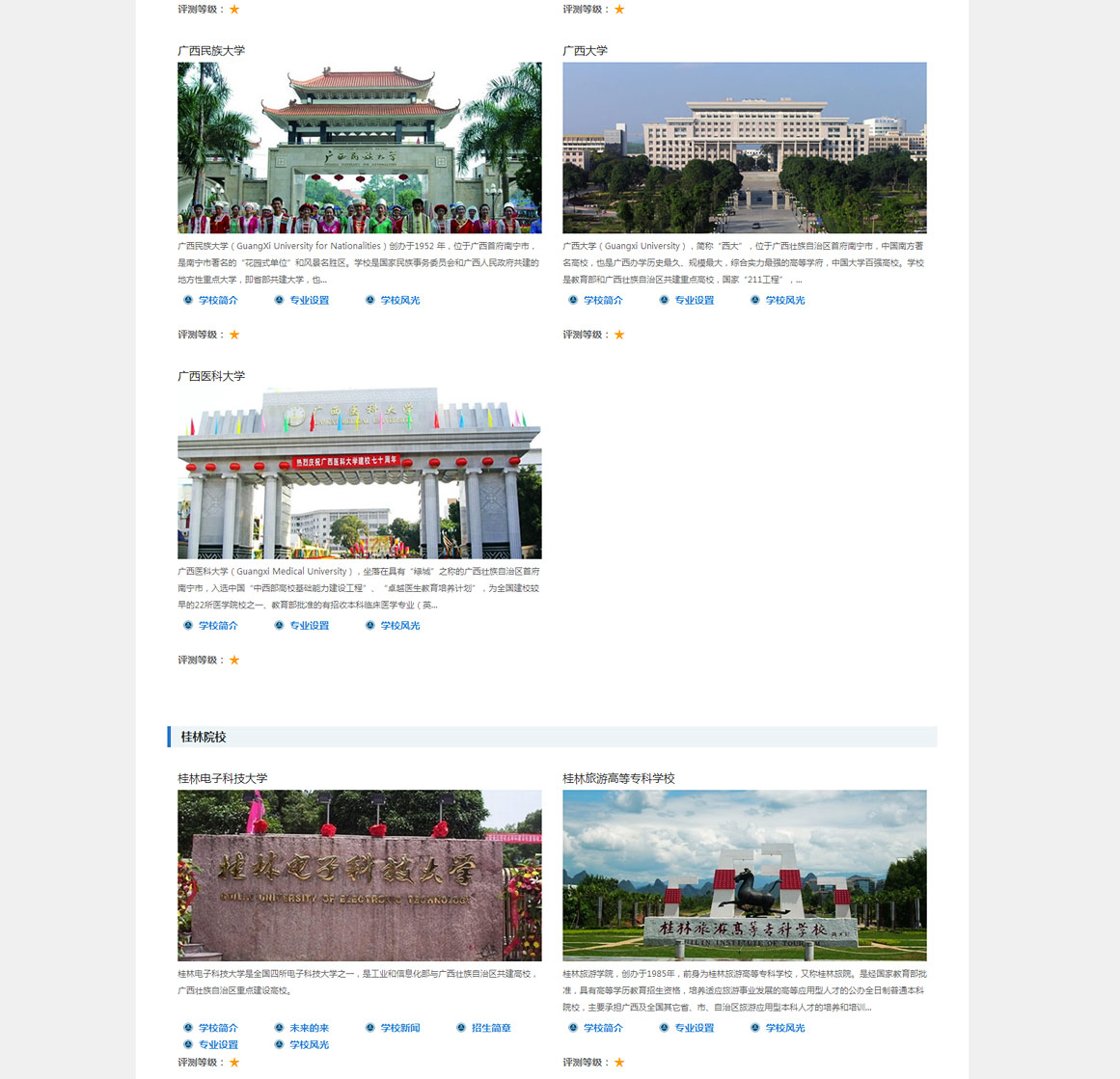Open 学校风光 under 广西民族大学
Image resolution: width=1120 pixels, height=1079 pixels.
[x=399, y=300]
